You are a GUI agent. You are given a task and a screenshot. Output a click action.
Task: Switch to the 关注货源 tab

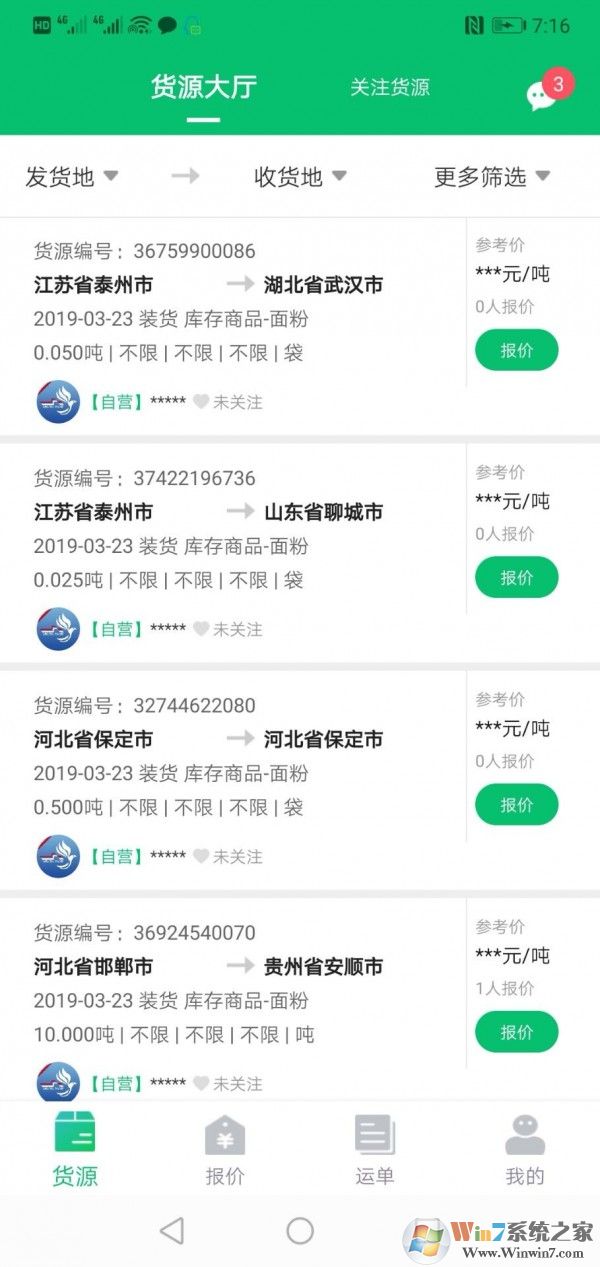pos(390,87)
